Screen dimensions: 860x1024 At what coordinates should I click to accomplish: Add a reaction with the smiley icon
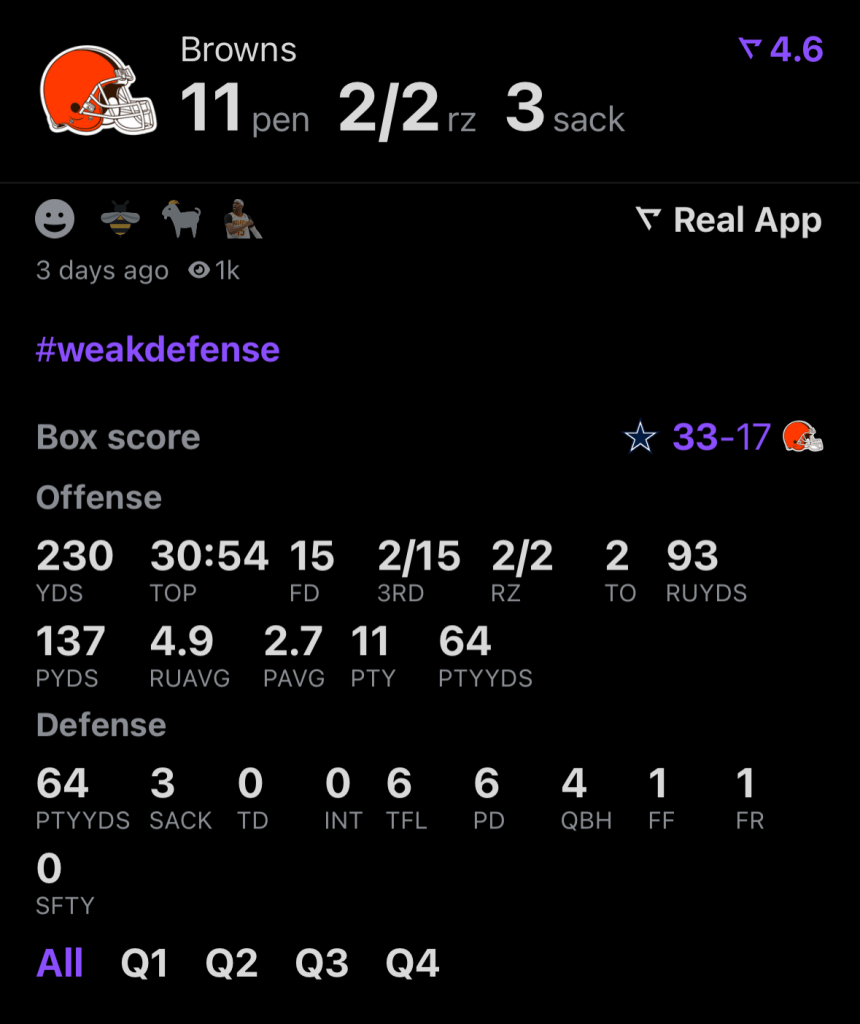coord(55,219)
